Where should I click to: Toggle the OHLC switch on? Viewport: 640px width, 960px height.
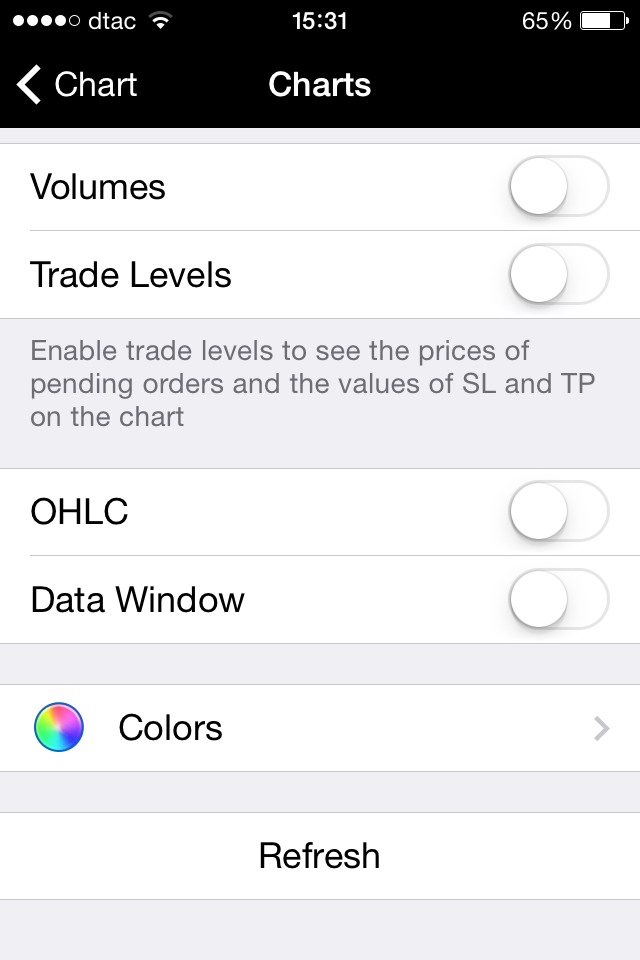(x=558, y=512)
